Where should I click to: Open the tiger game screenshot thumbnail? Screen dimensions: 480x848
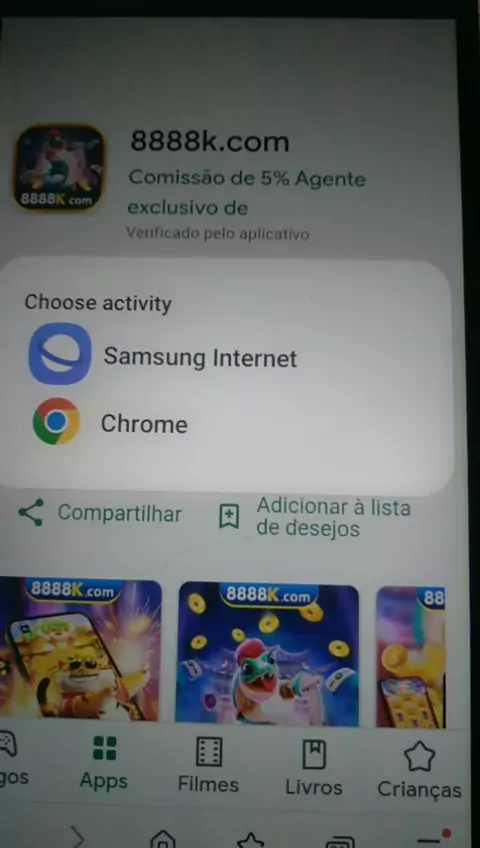coord(81,651)
